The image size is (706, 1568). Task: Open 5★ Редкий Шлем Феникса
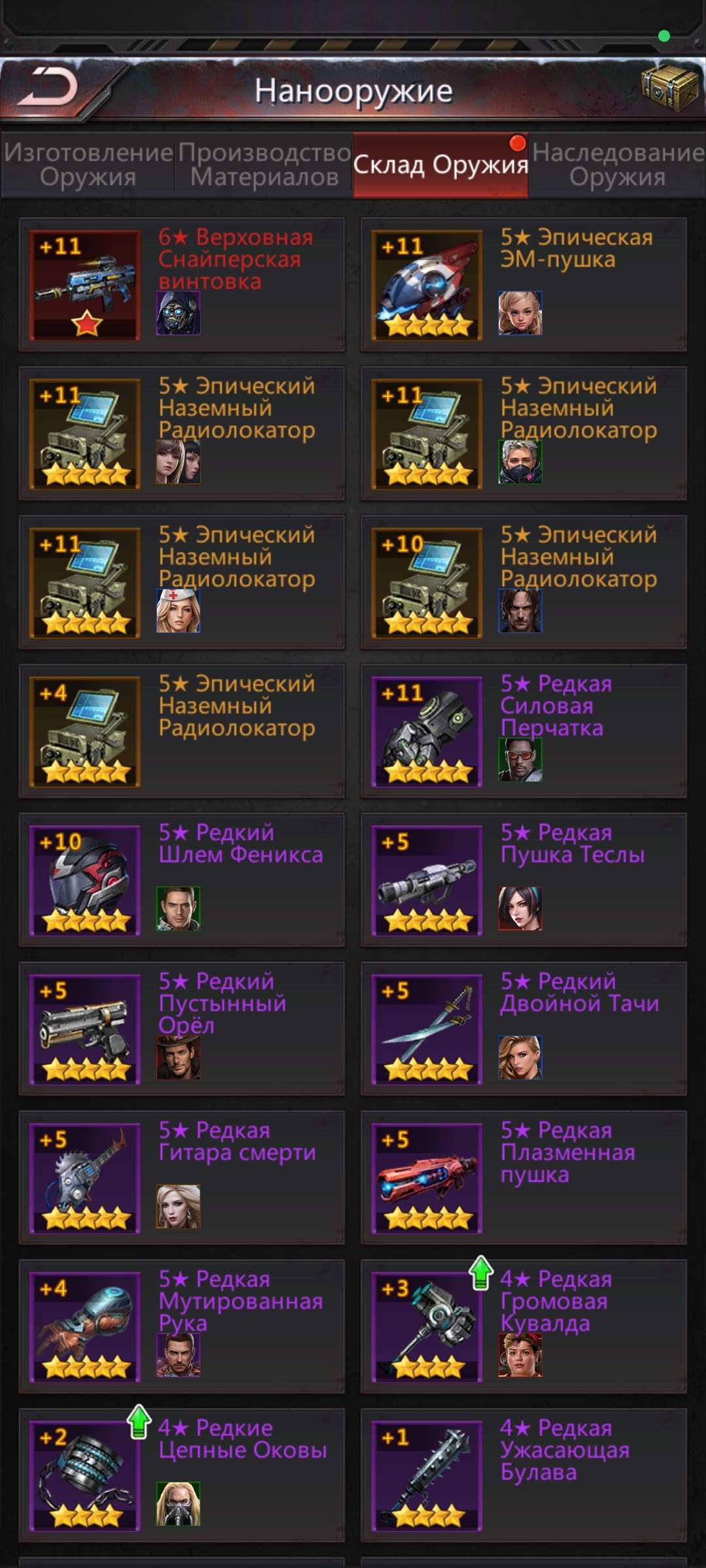click(x=182, y=880)
